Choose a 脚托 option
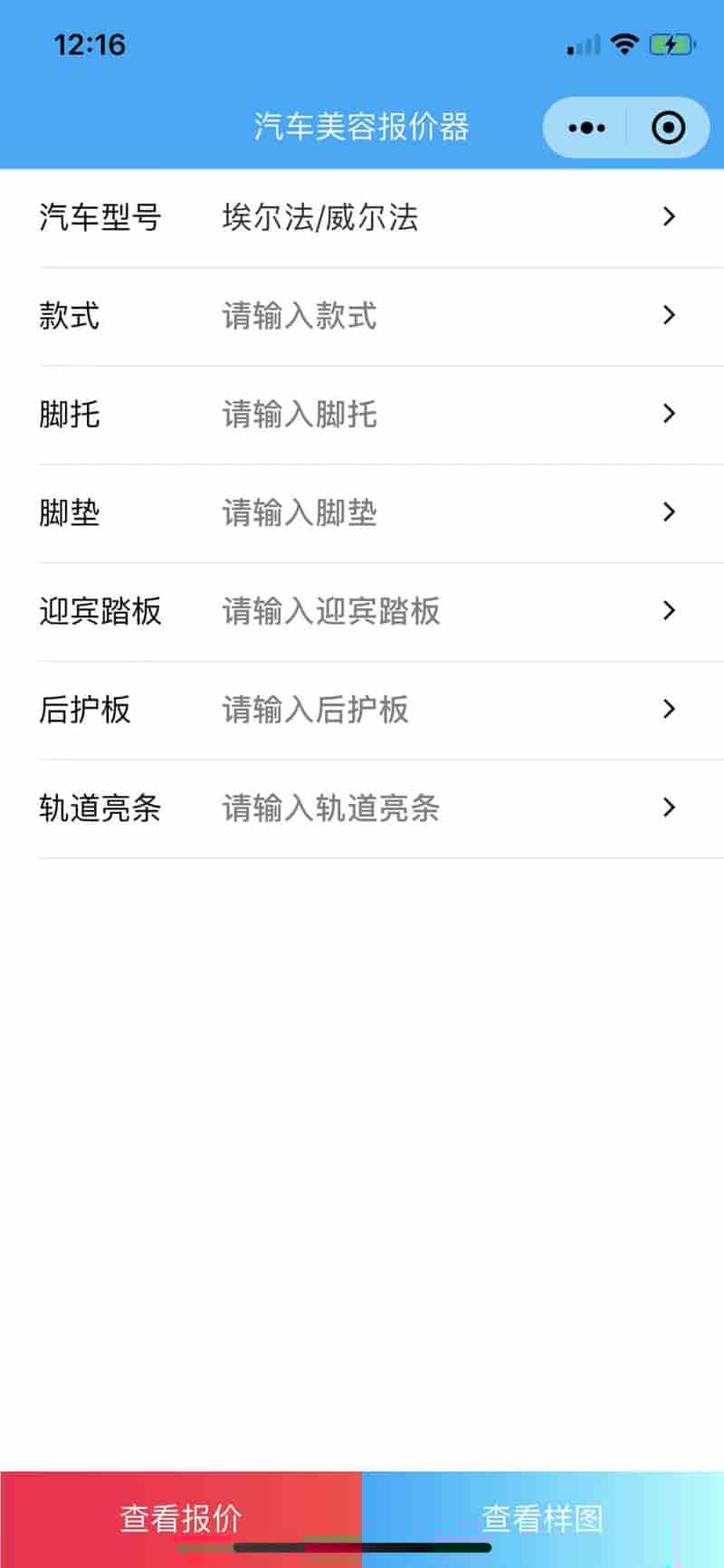This screenshot has height=1568, width=724. pos(362,416)
